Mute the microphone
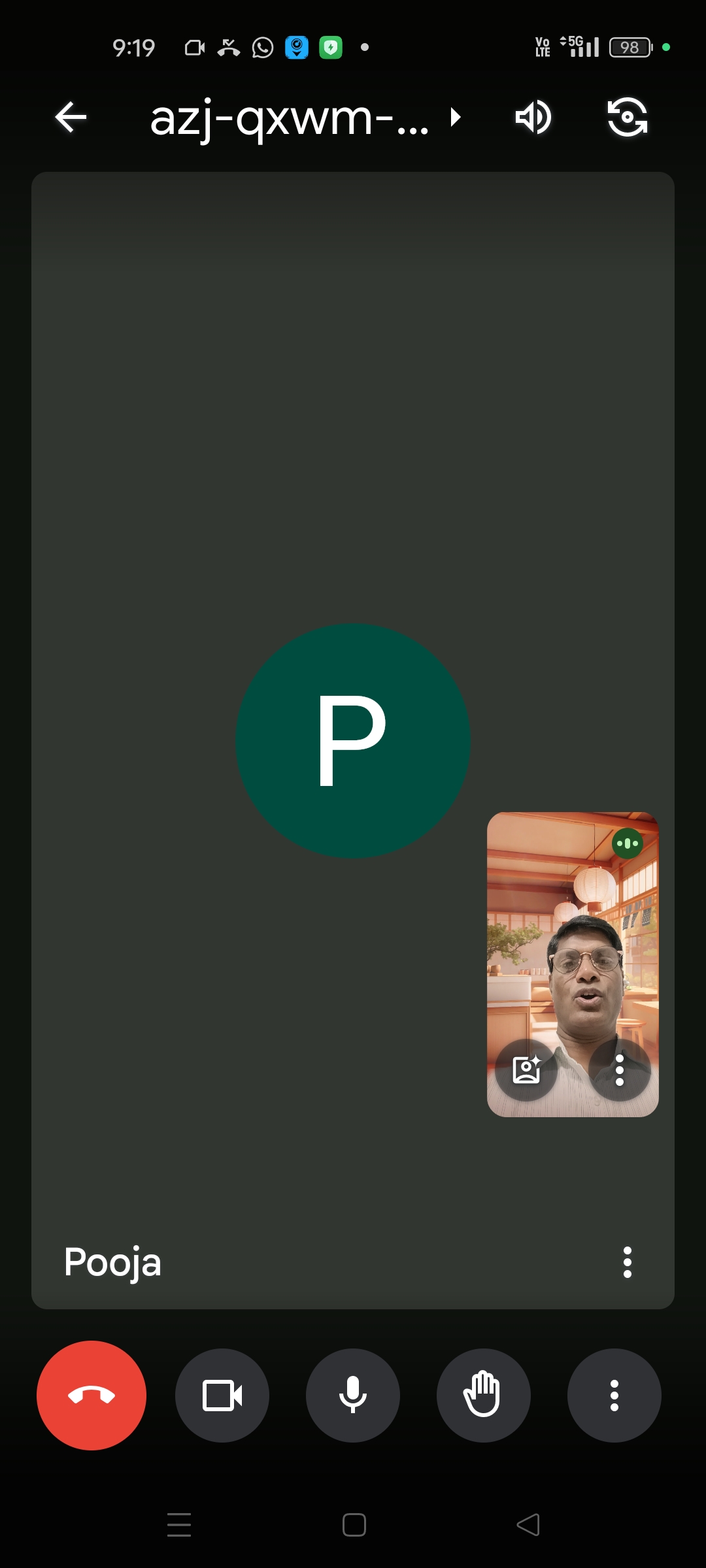This screenshot has width=706, height=1568. click(x=353, y=1396)
